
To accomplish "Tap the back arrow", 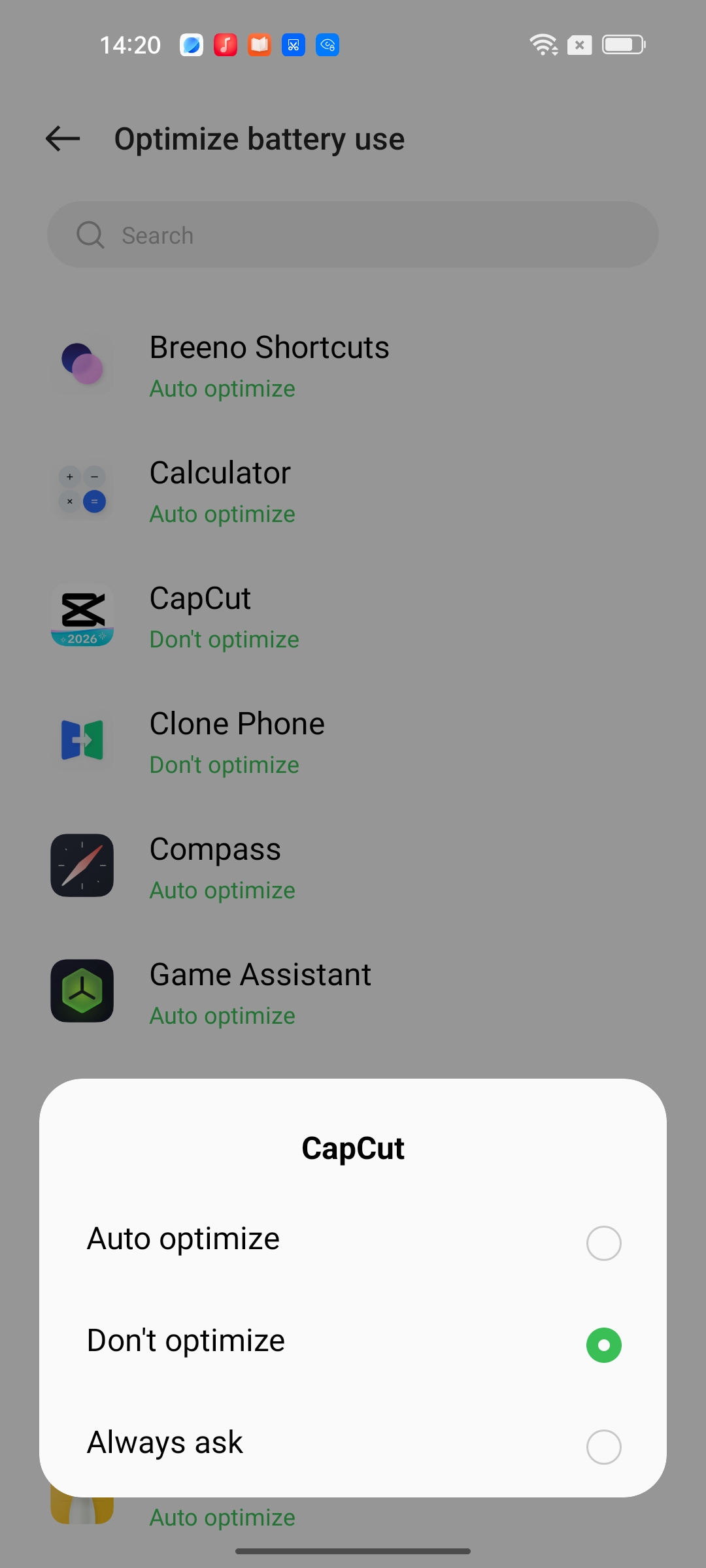I will click(x=62, y=139).
